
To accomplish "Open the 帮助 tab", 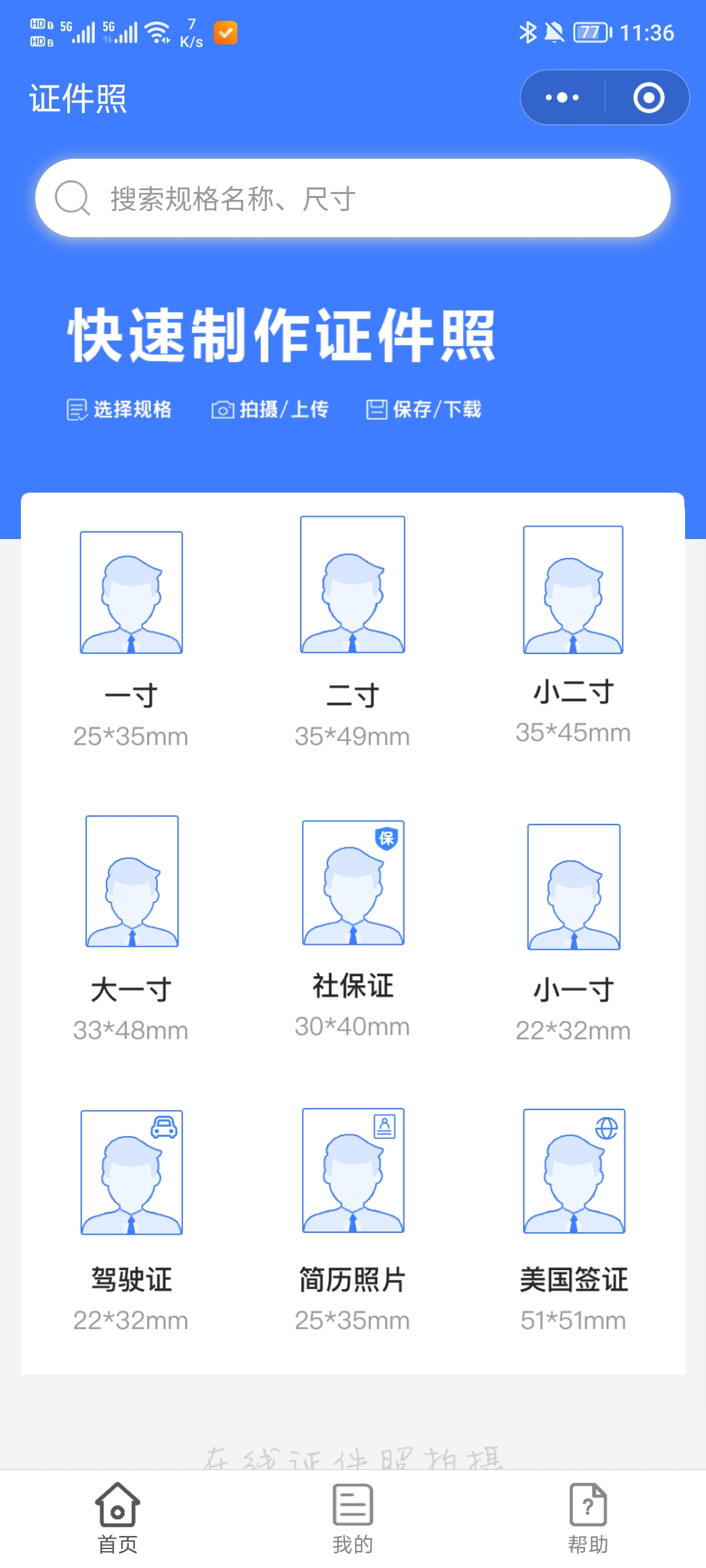I will 588,1518.
